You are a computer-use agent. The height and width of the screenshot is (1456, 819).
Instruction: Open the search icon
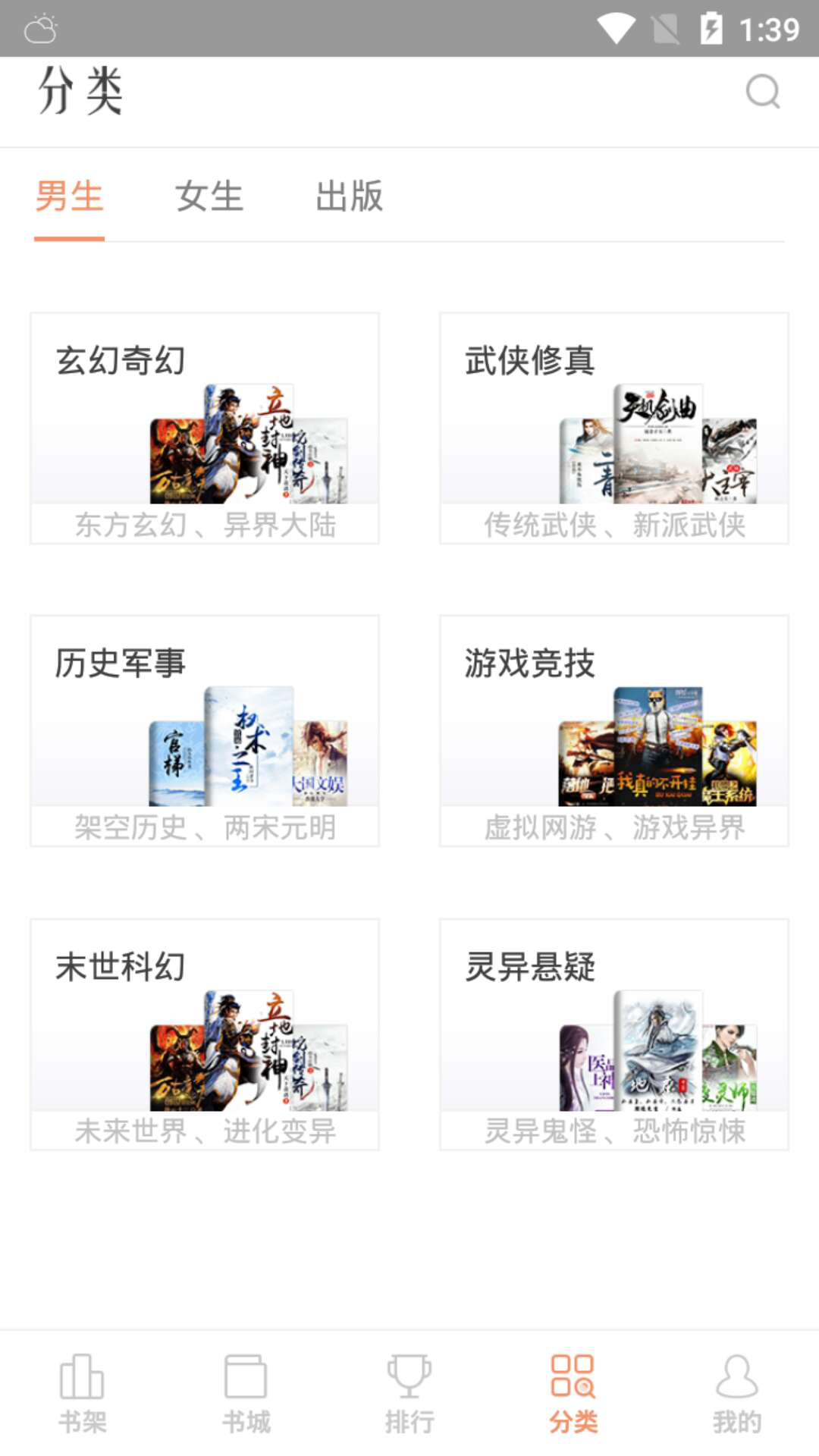point(762,92)
